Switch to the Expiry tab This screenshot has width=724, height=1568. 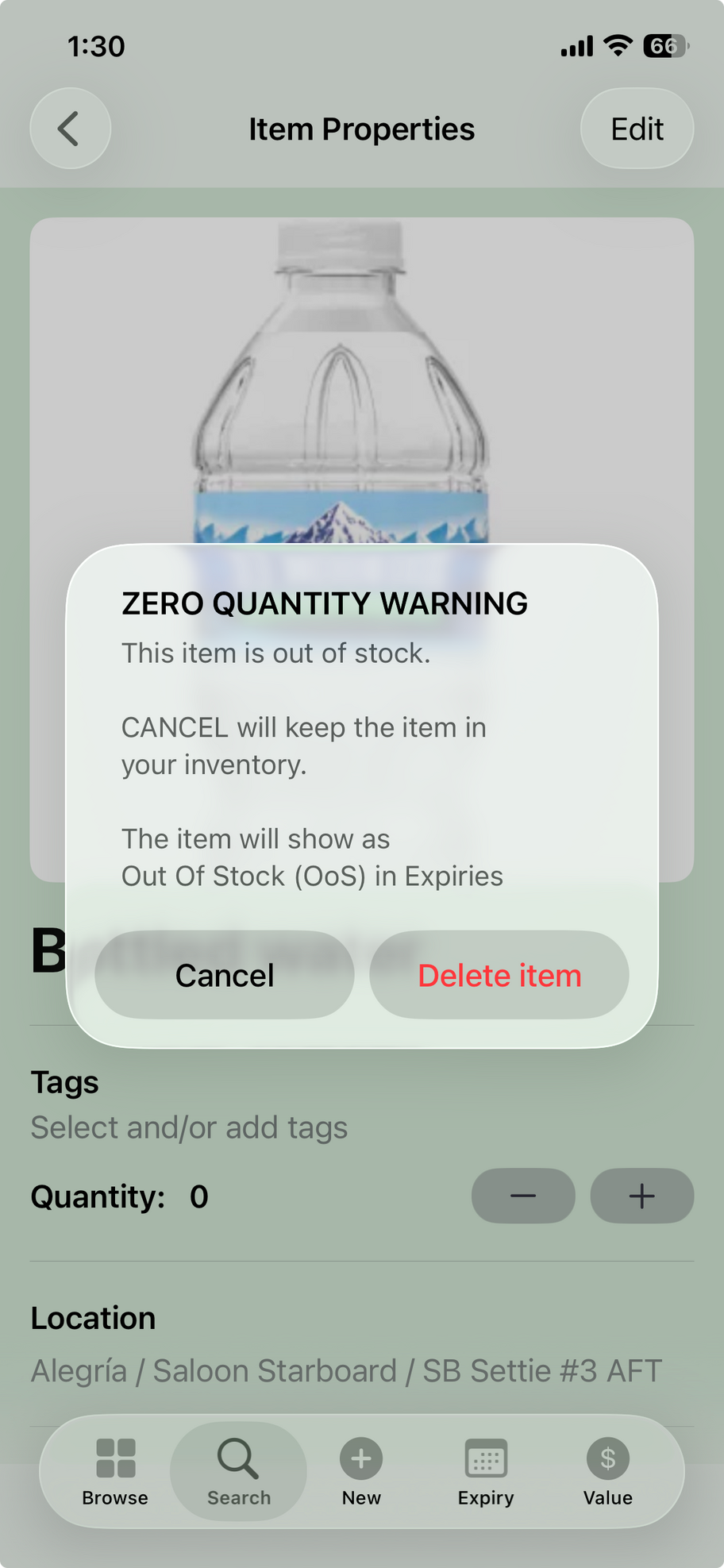[486, 1472]
